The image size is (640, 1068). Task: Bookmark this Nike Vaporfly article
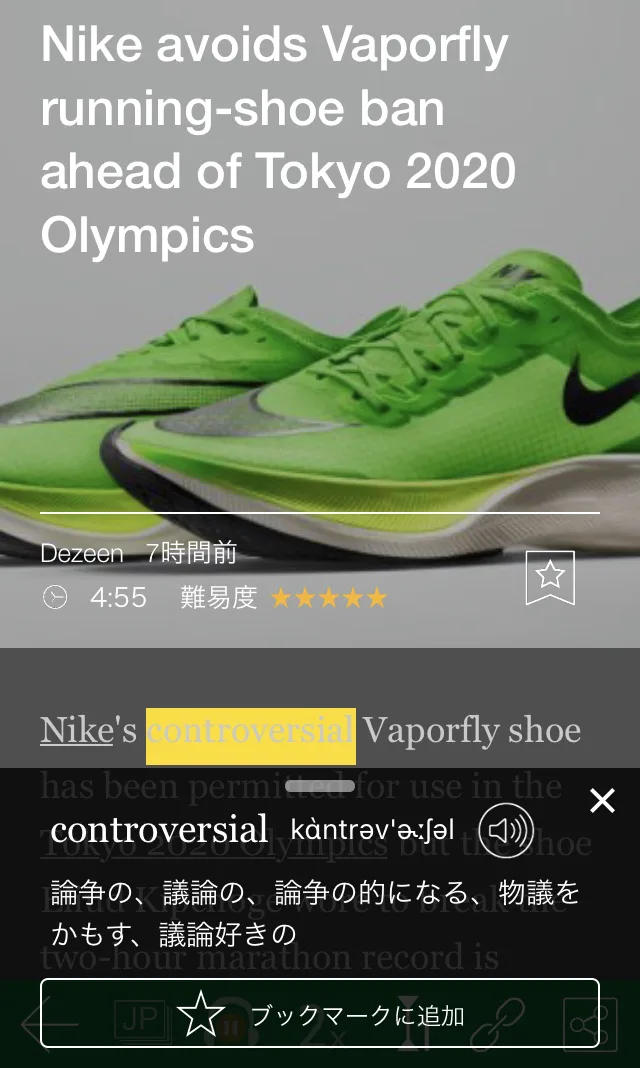tap(550, 577)
